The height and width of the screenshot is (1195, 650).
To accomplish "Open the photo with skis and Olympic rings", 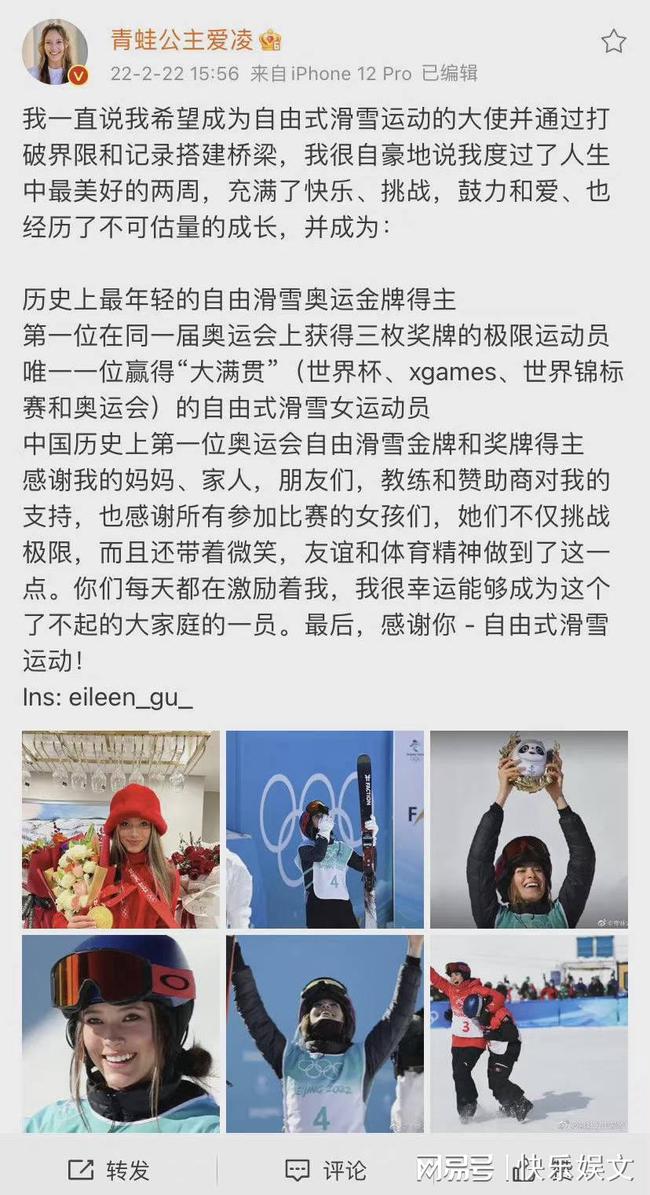I will point(325,829).
